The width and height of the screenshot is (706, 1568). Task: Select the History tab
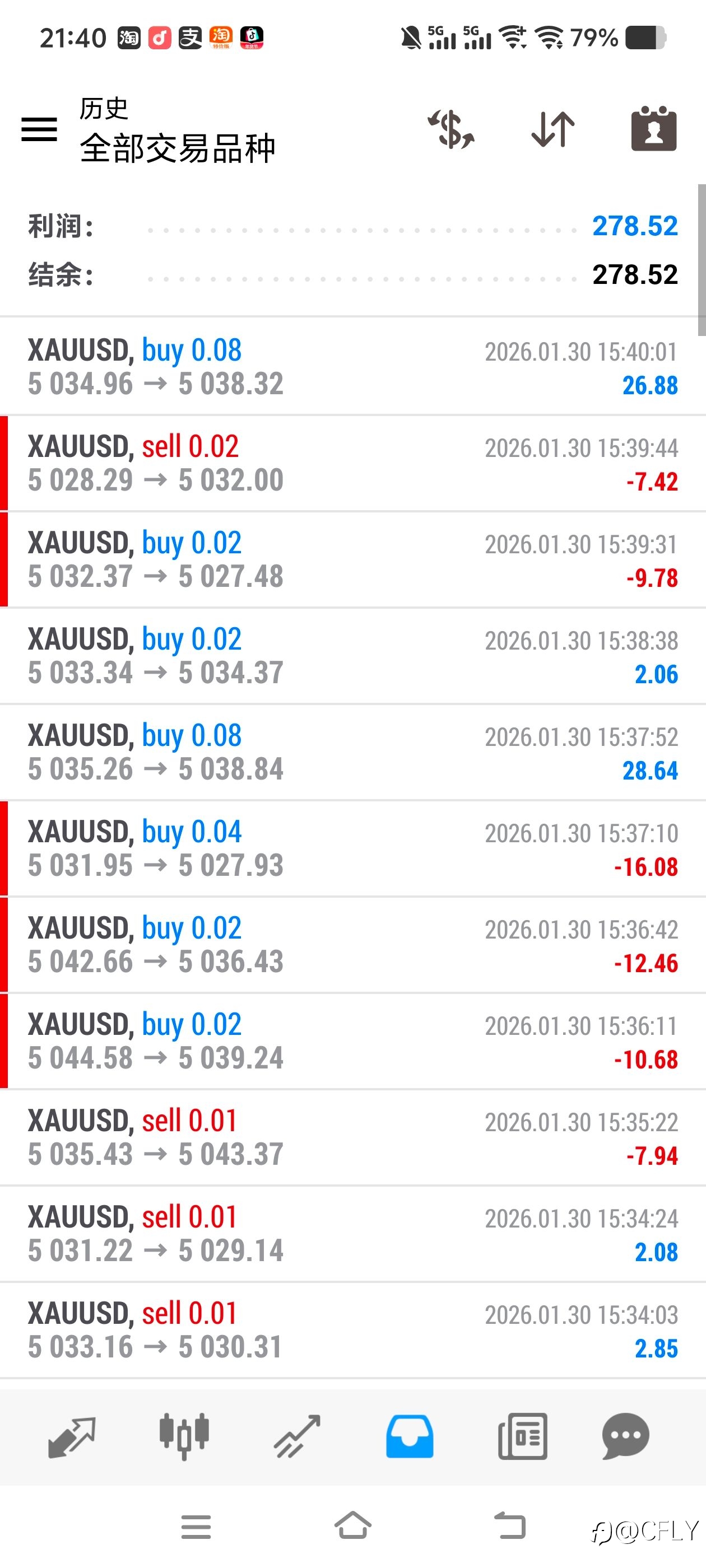pos(410,1436)
